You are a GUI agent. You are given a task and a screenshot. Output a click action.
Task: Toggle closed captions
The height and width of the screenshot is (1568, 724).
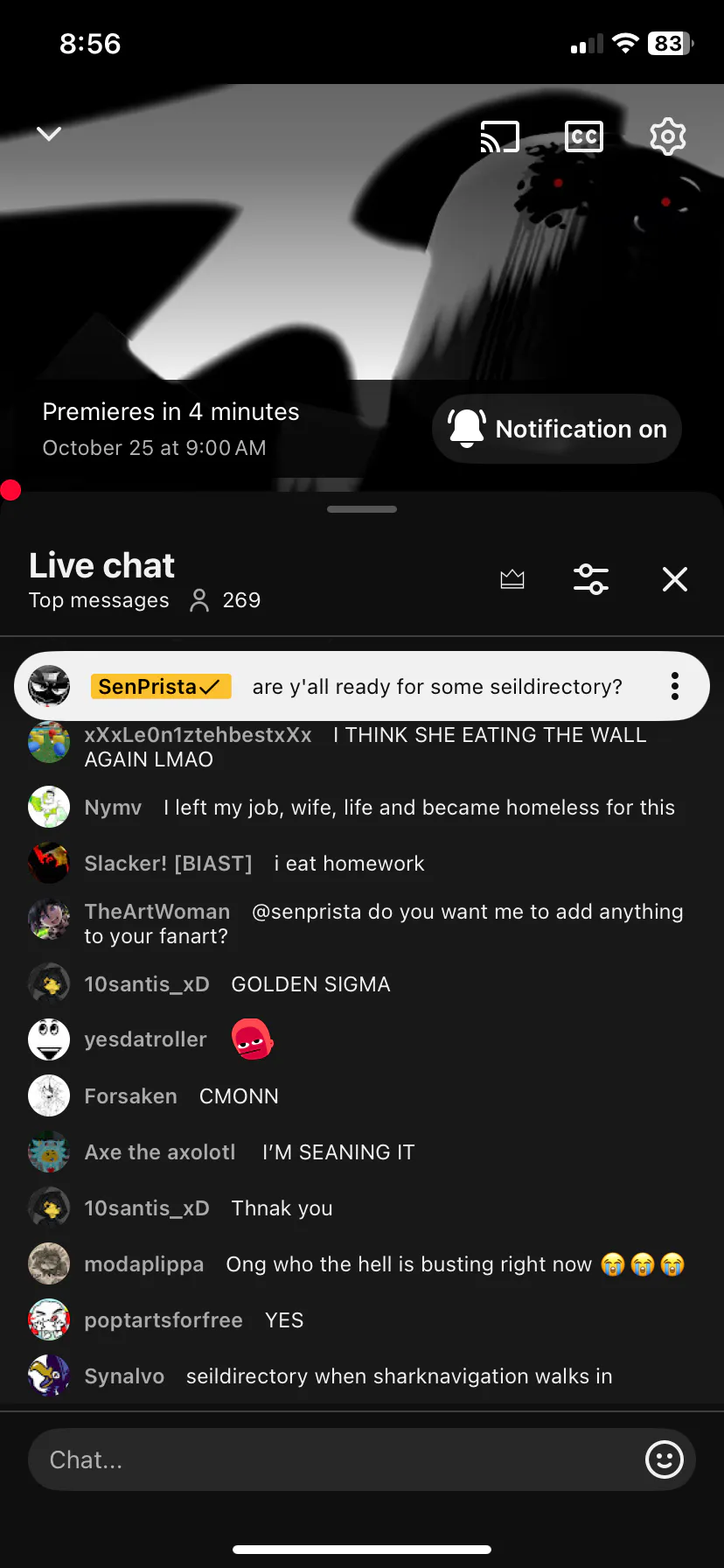click(584, 136)
